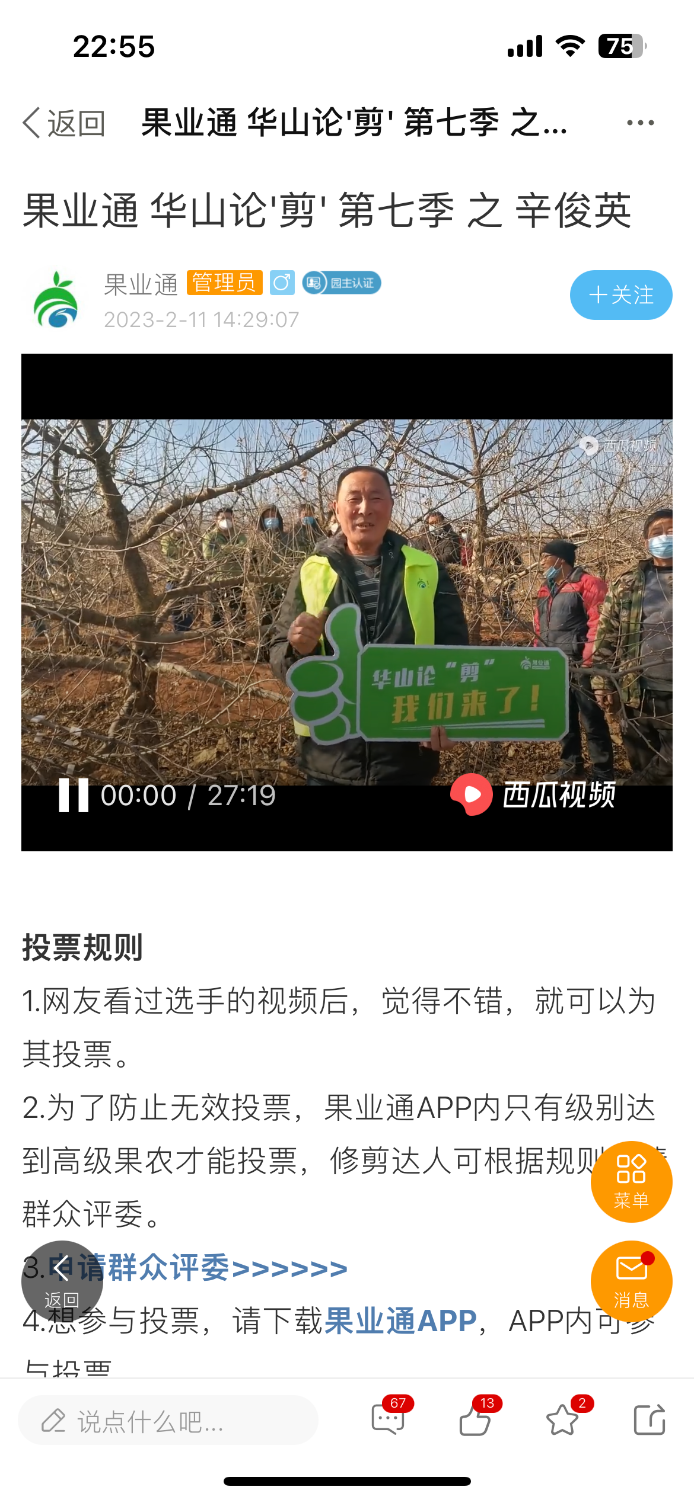This screenshot has width=694, height=1500.
Task: View the 67 comments
Action: [x=388, y=1419]
